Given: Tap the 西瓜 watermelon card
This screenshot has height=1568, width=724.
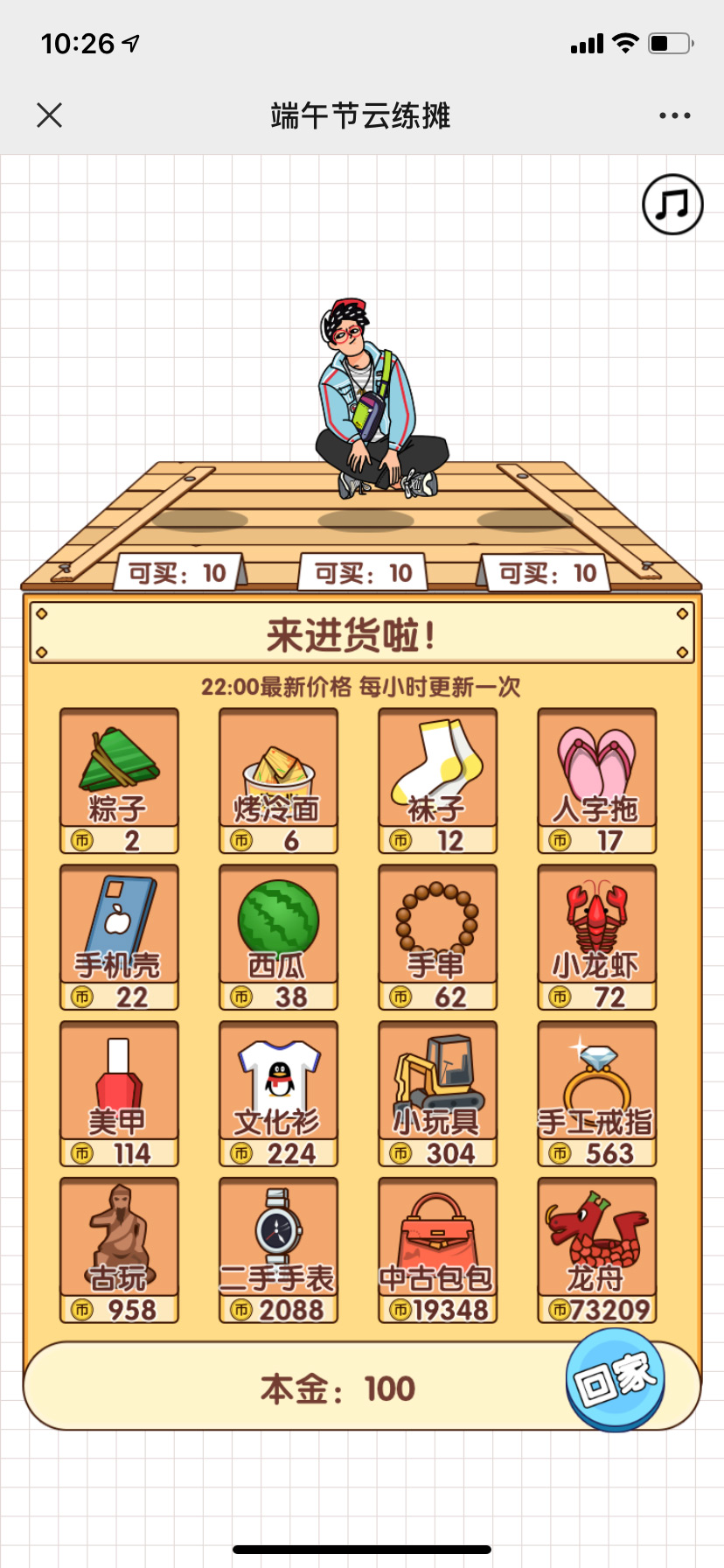Looking at the screenshot, I should [x=278, y=936].
